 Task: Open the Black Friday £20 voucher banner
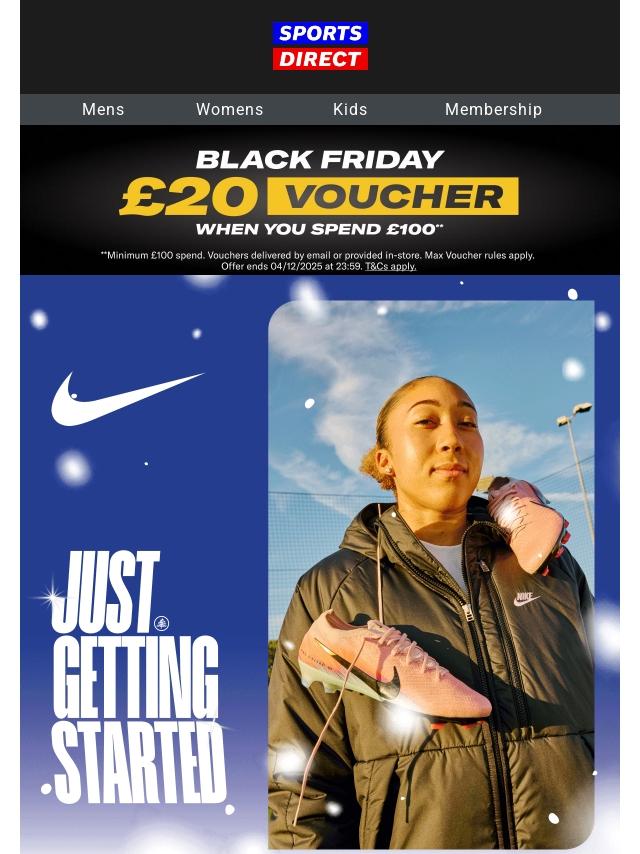[319, 195]
